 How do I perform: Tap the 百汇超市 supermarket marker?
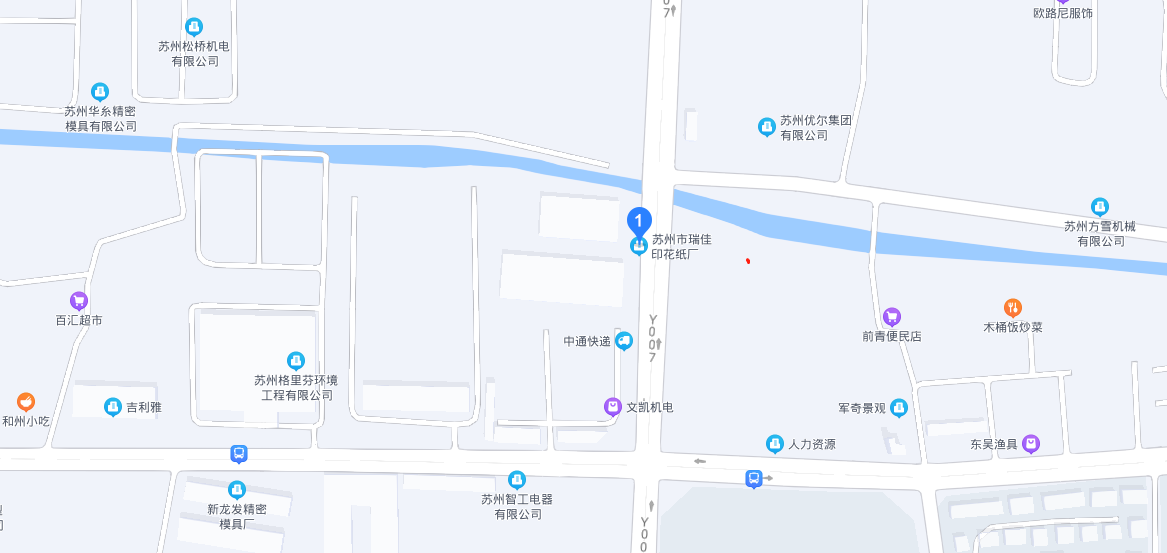[x=79, y=301]
